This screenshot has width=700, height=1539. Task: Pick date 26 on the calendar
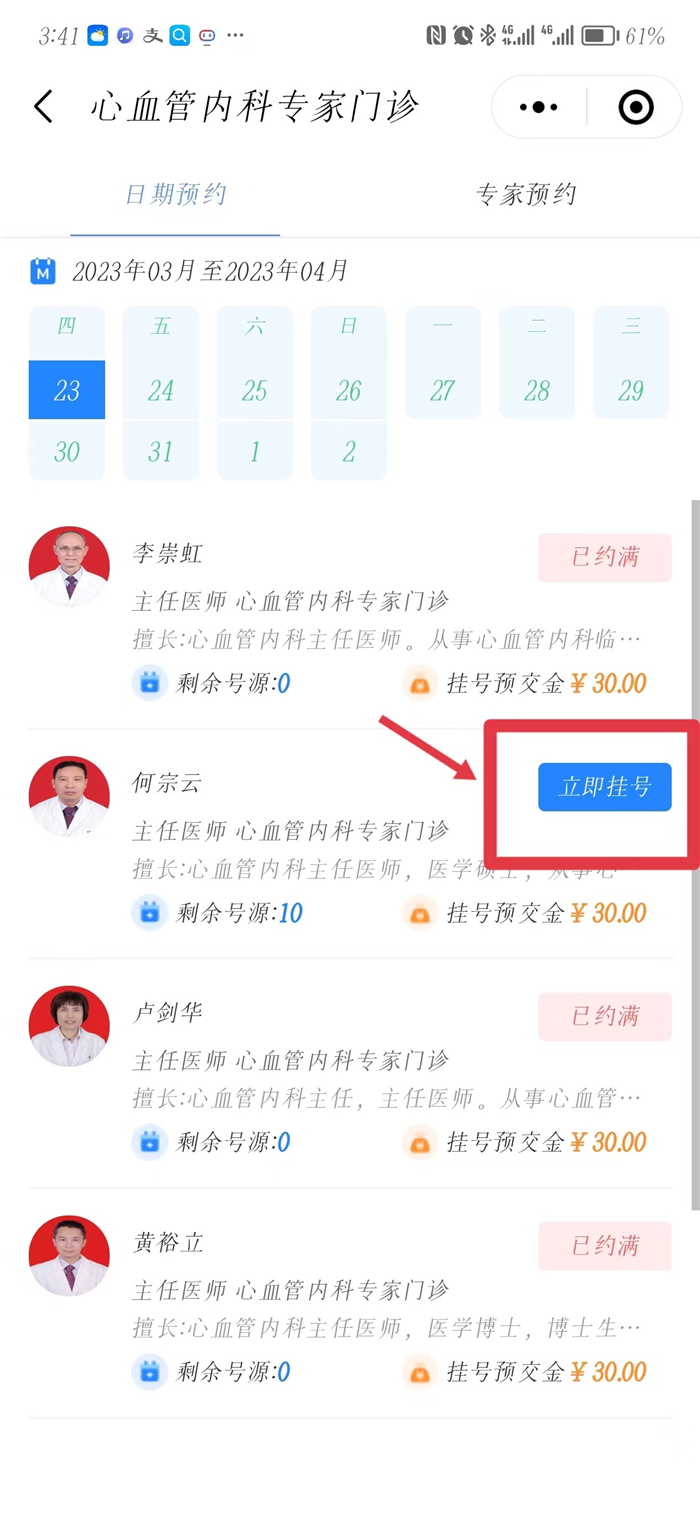[x=349, y=390]
